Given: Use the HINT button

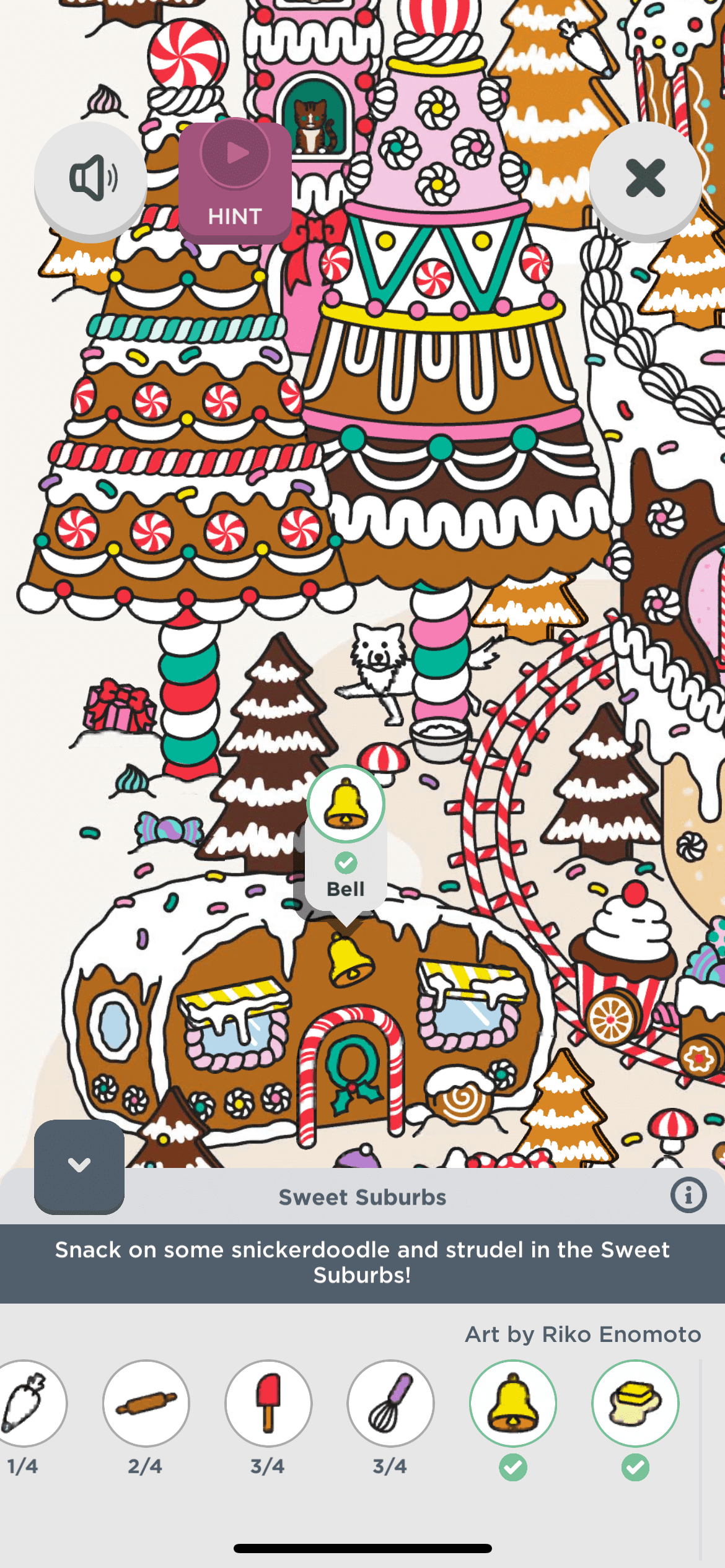Looking at the screenshot, I should (235, 182).
